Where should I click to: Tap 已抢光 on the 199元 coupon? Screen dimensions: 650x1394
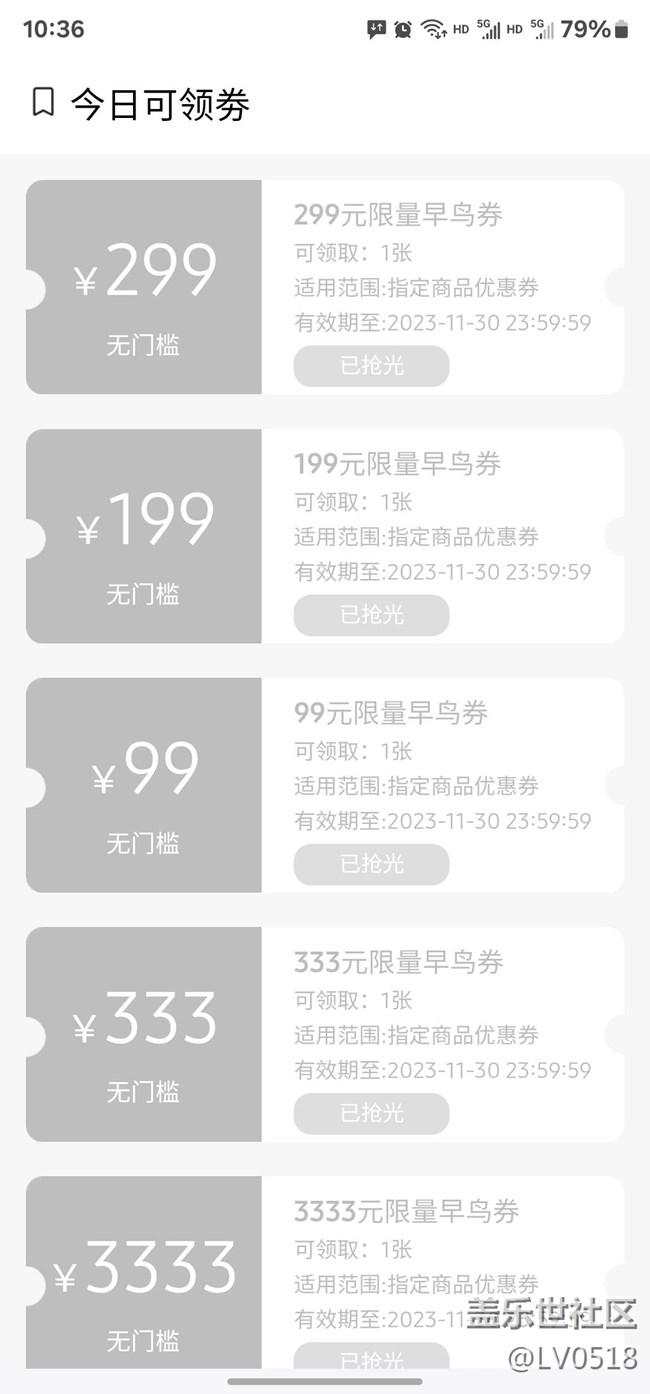point(371,615)
